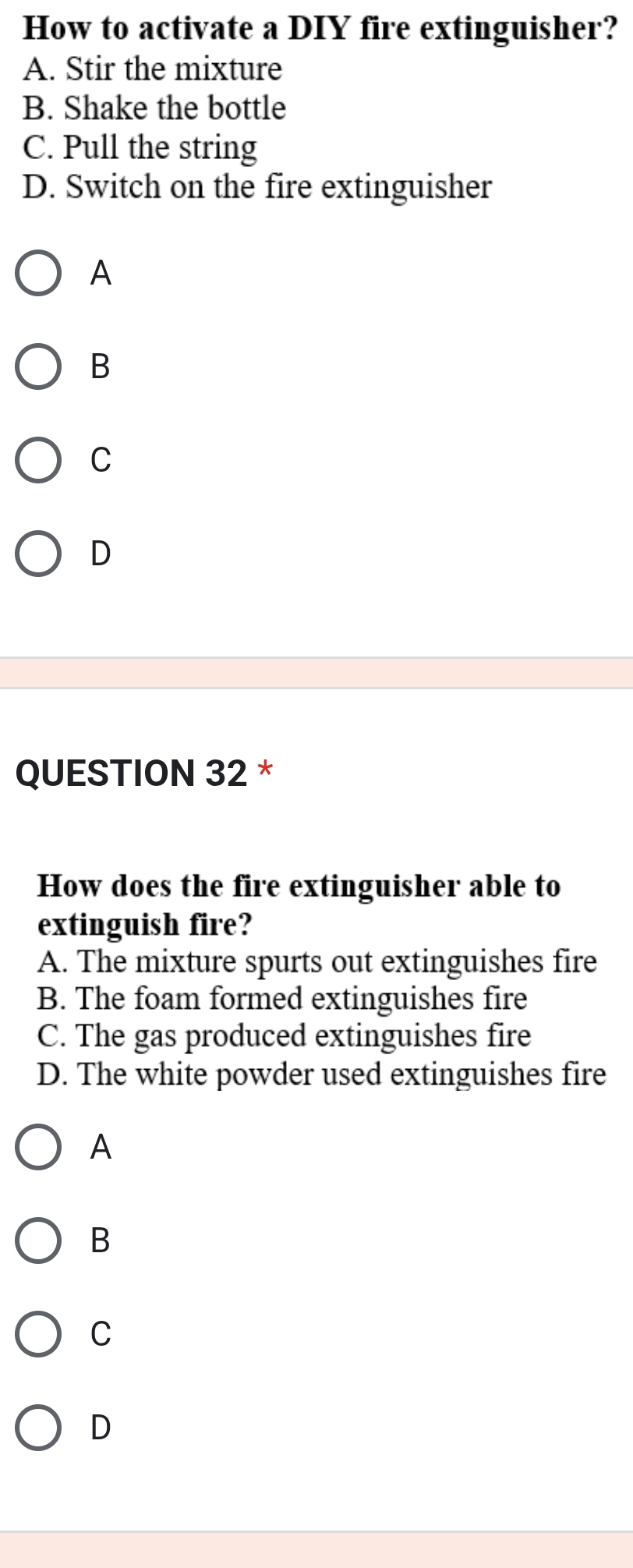Select answer A for Question 32
The image size is (633, 1568).
(x=38, y=1148)
